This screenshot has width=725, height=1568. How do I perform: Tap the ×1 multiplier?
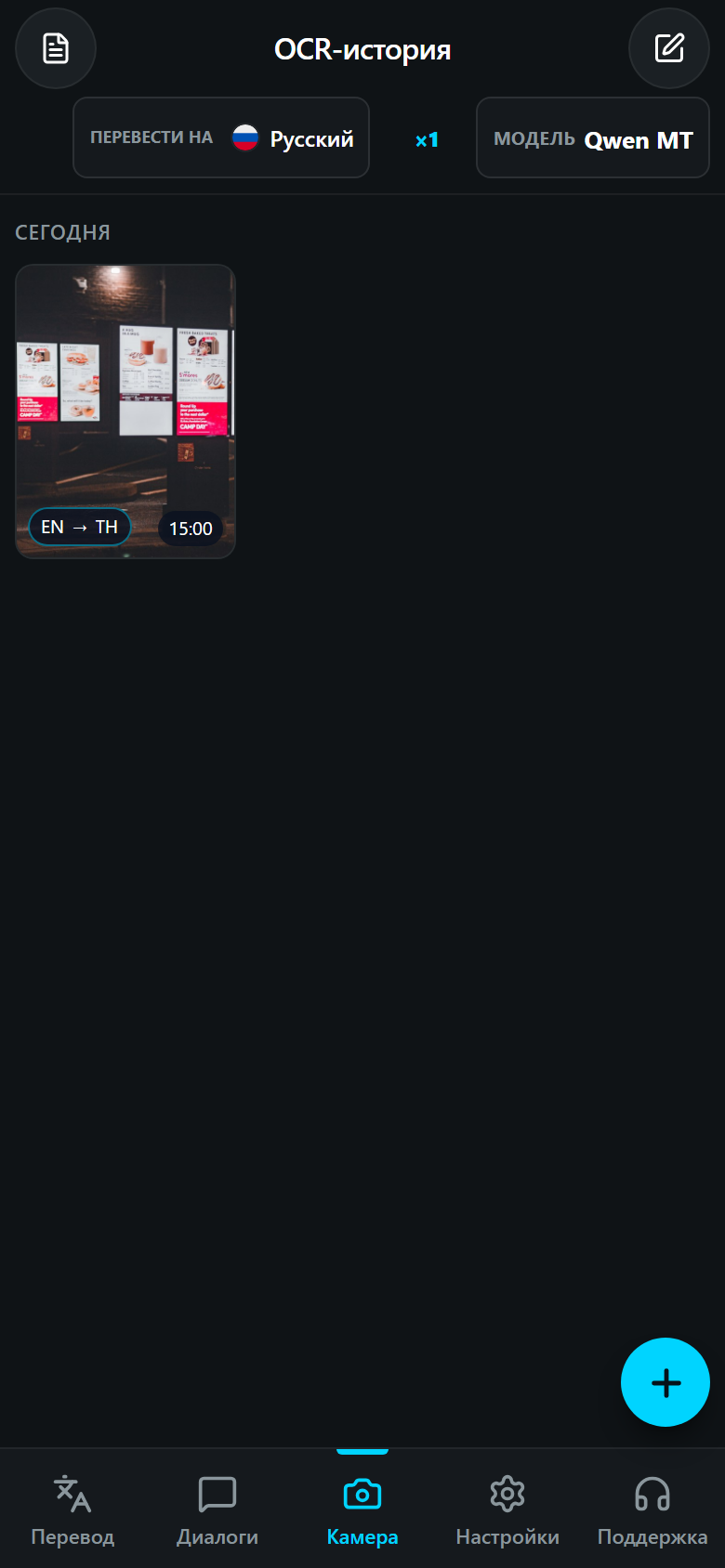tap(427, 140)
